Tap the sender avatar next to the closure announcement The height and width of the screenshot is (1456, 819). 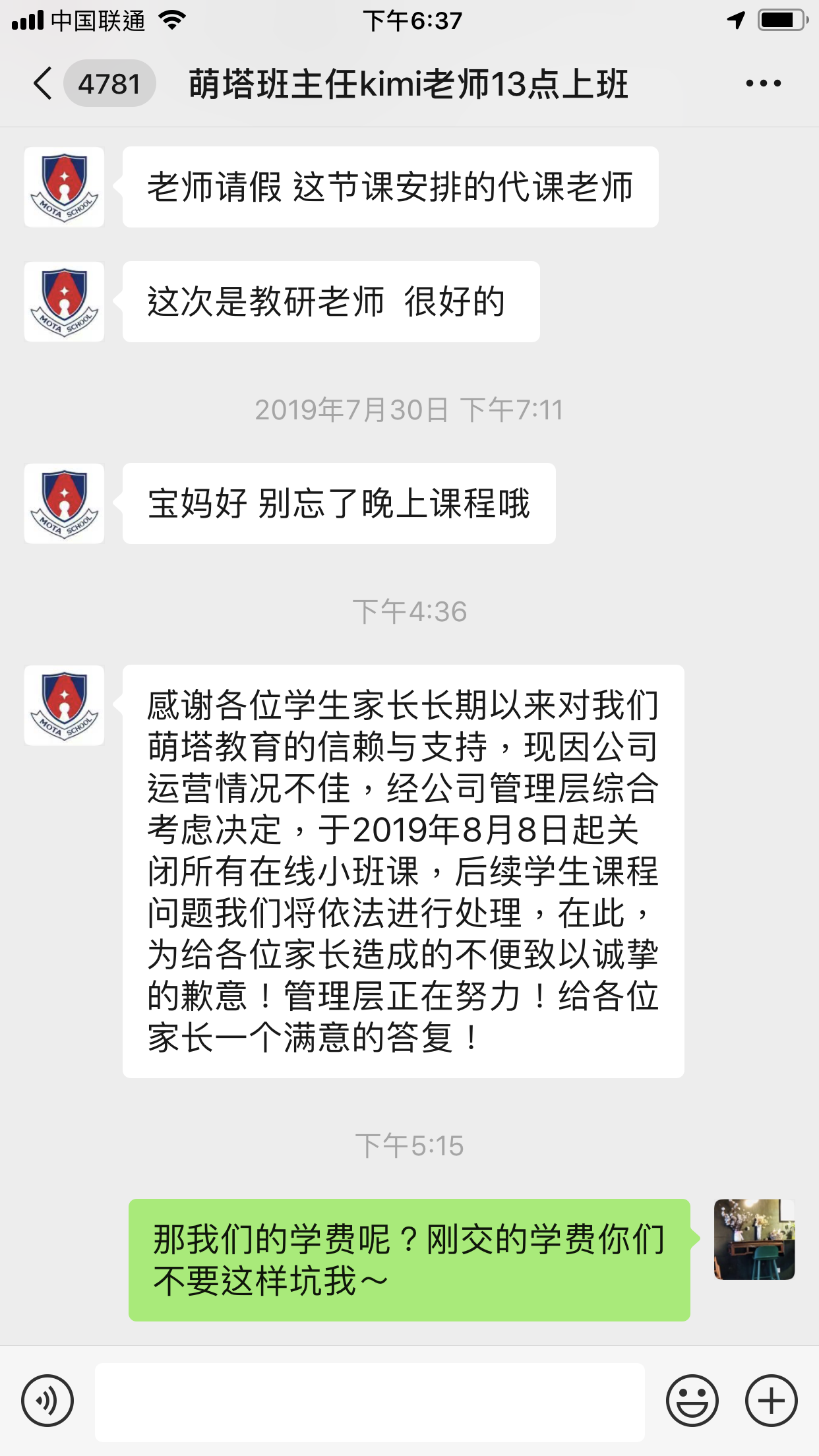64,704
